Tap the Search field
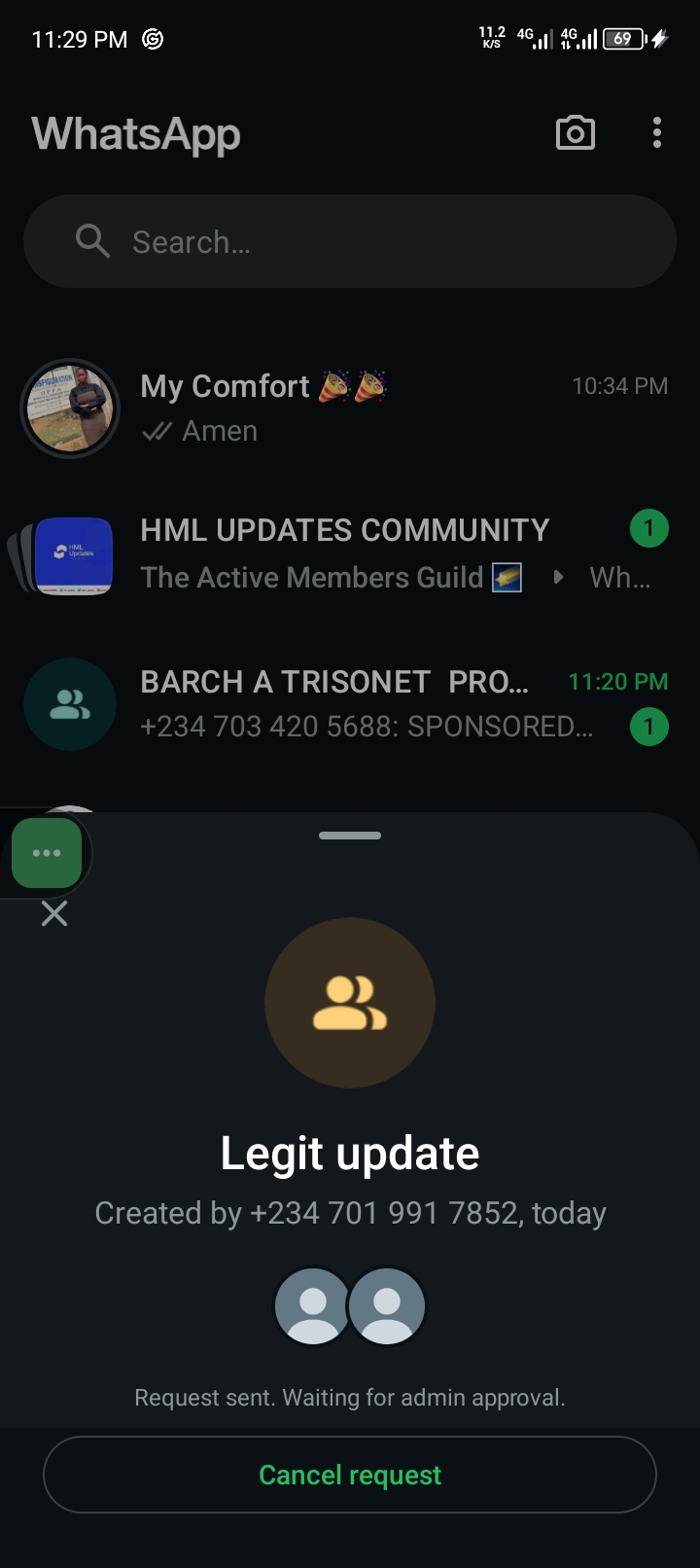 pyautogui.click(x=350, y=241)
